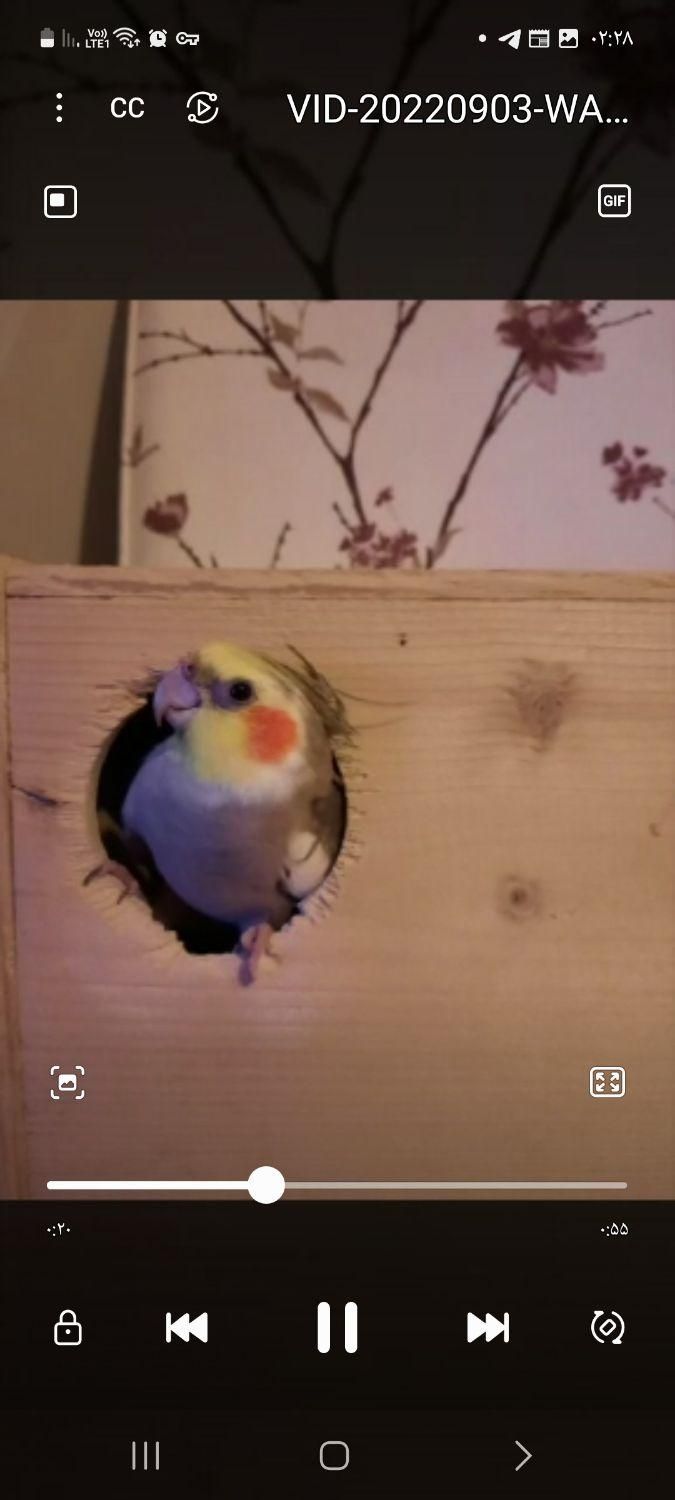Image resolution: width=675 pixels, height=1500 pixels.
Task: Skip to the previous video
Action: pyautogui.click(x=187, y=1328)
